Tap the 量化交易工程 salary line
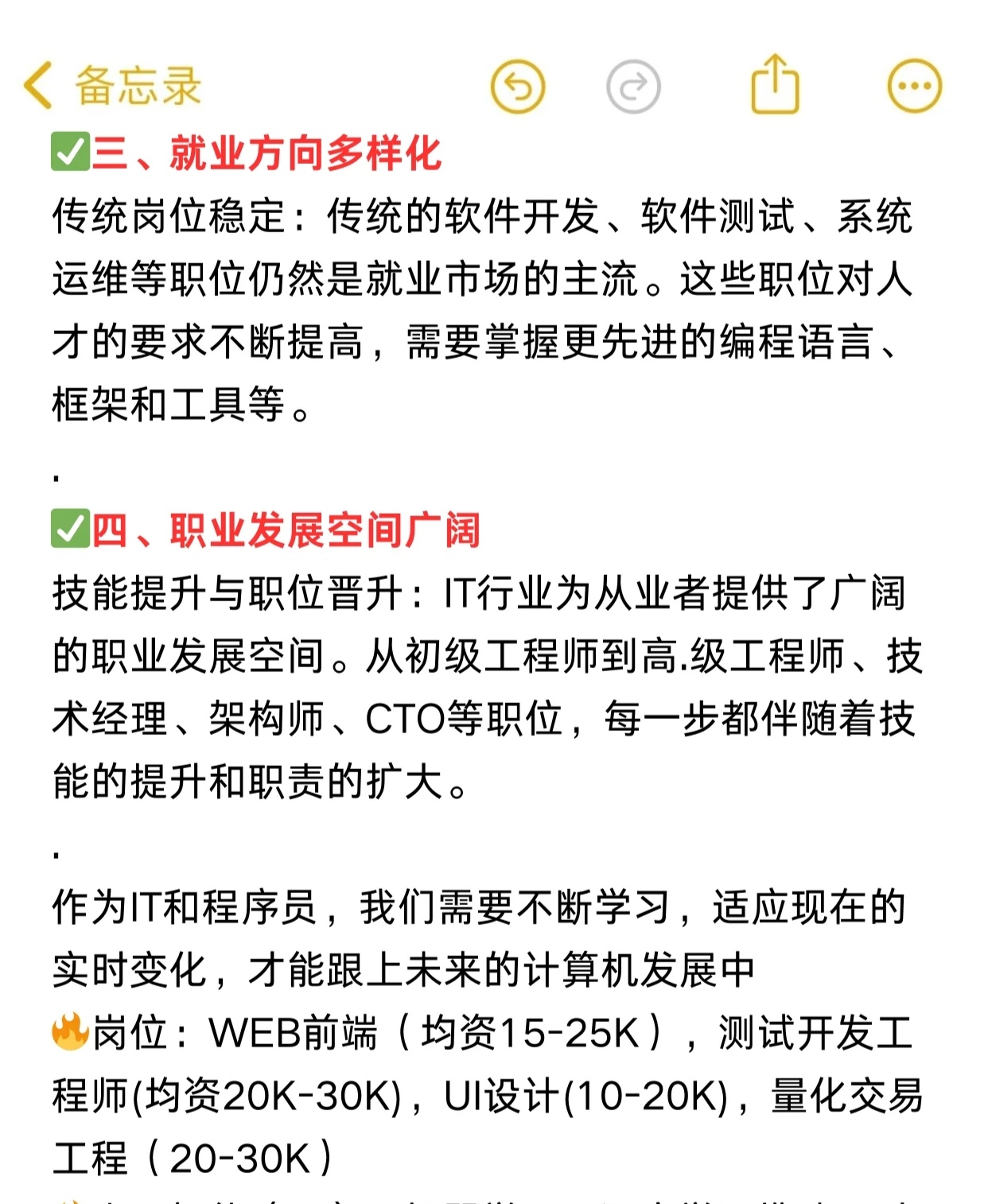The width and height of the screenshot is (988, 1204). click(x=191, y=1157)
